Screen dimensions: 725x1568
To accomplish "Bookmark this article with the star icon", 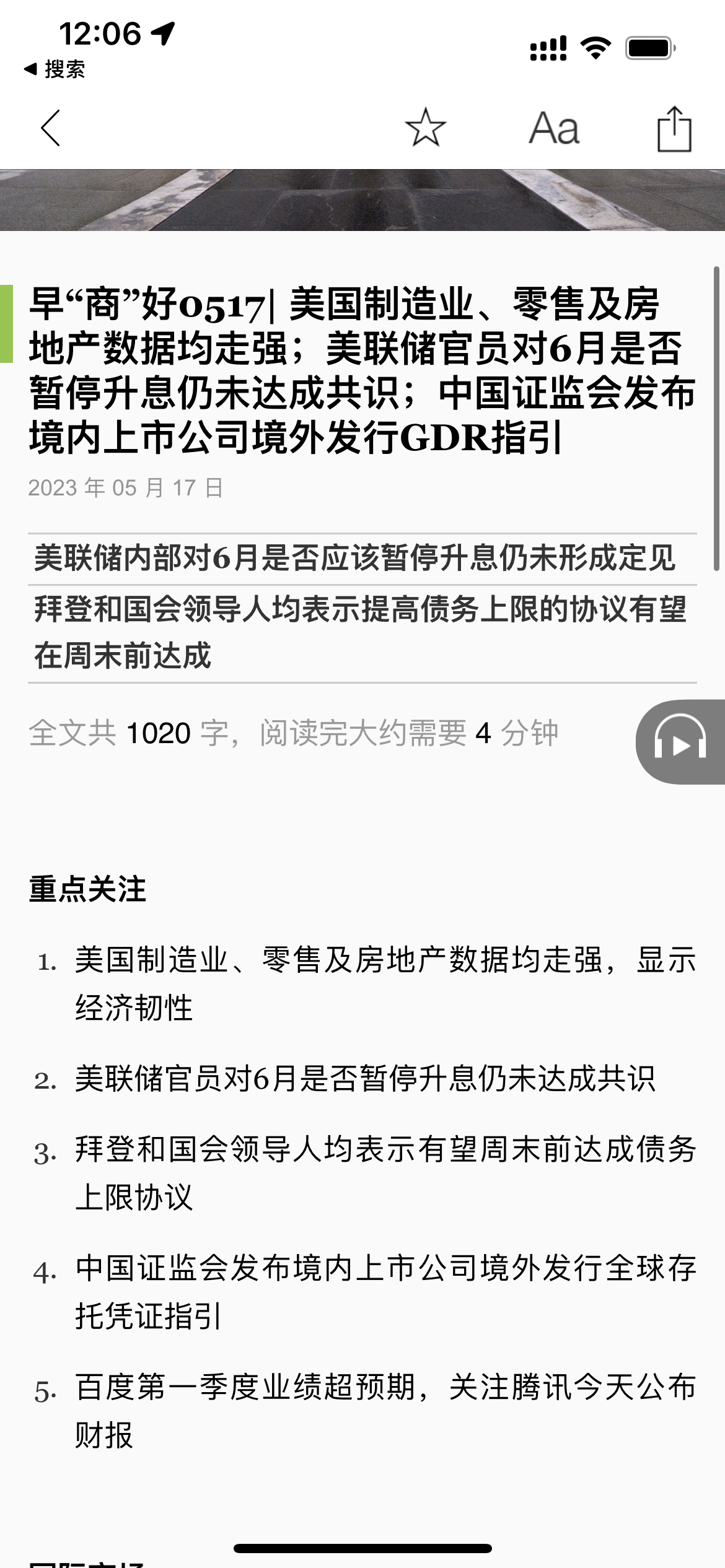I will click(426, 128).
